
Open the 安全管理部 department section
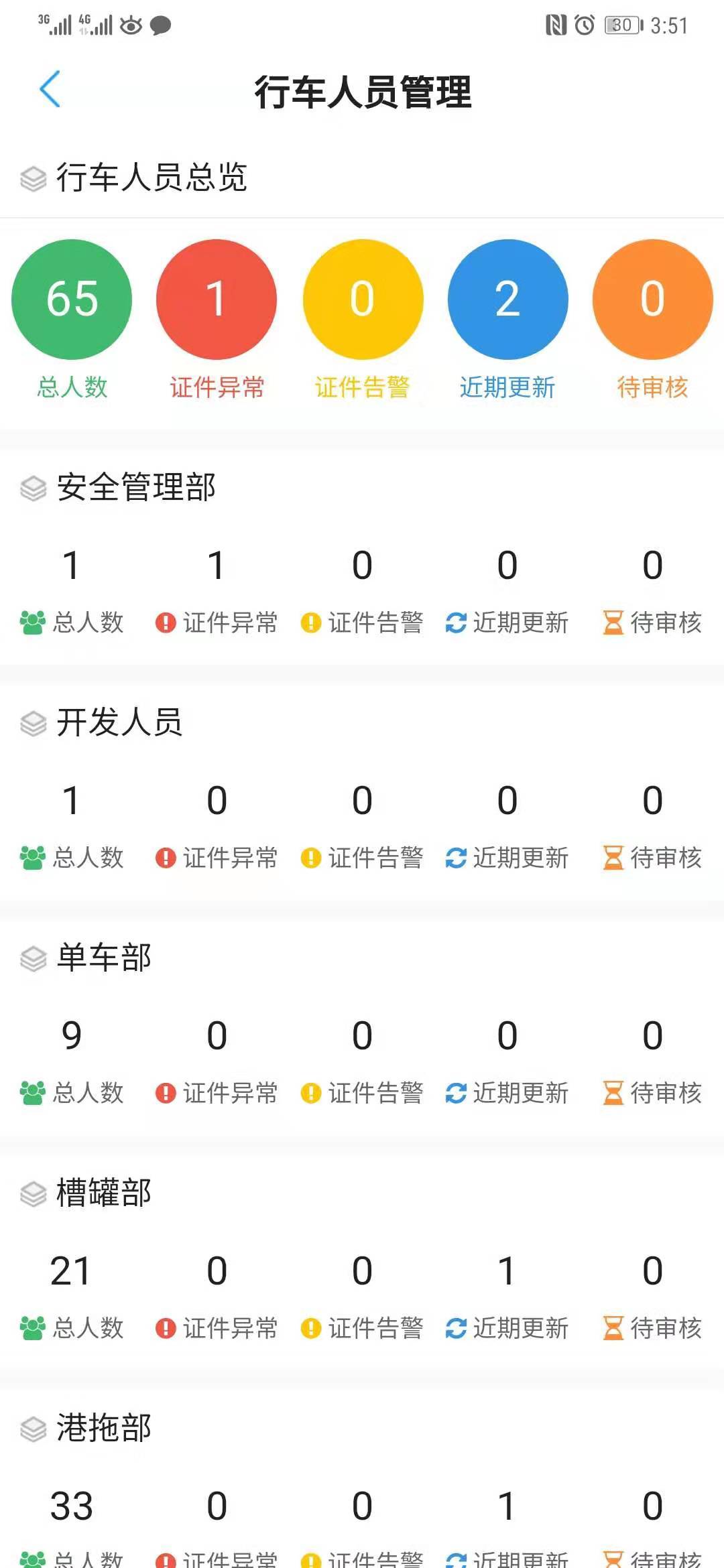(135, 487)
